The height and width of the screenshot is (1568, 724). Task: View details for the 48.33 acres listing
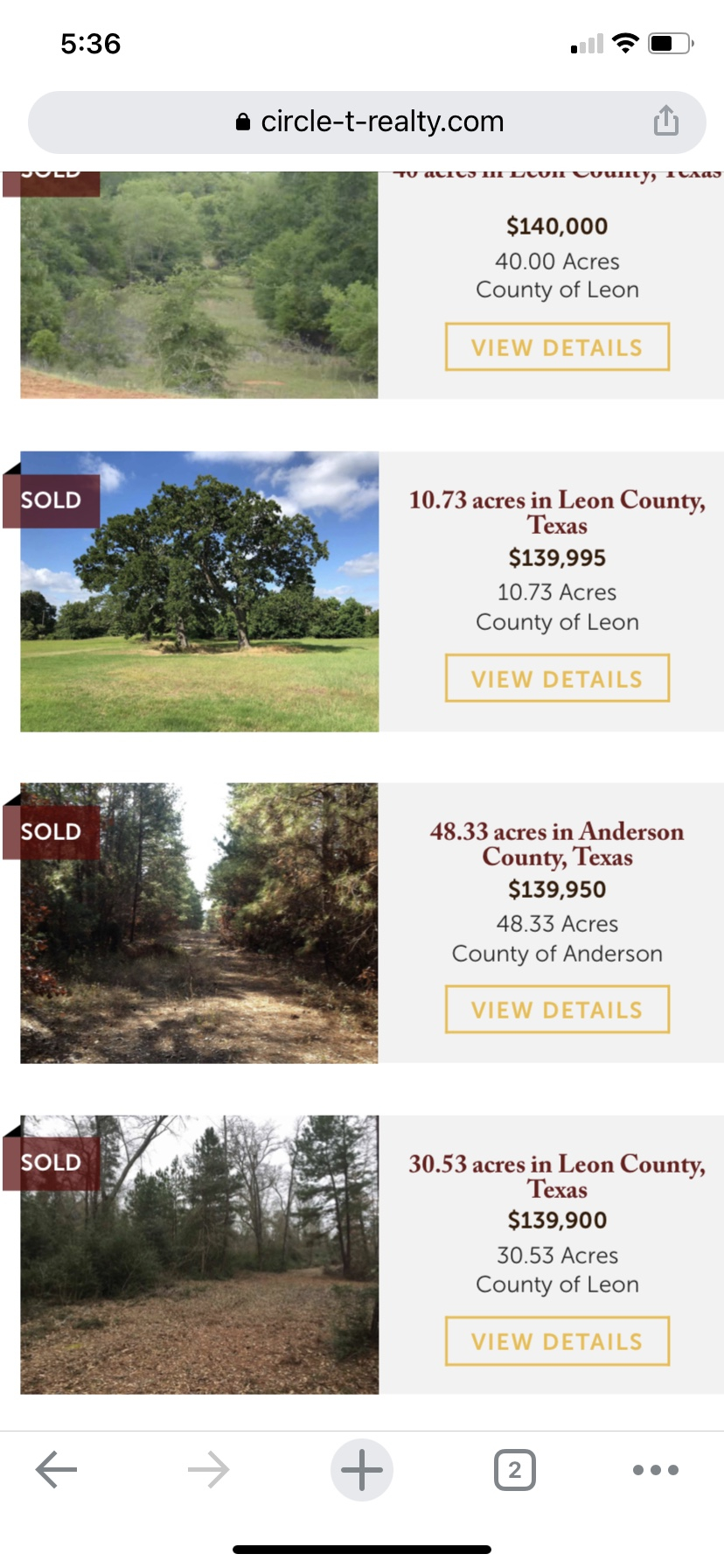click(557, 1010)
